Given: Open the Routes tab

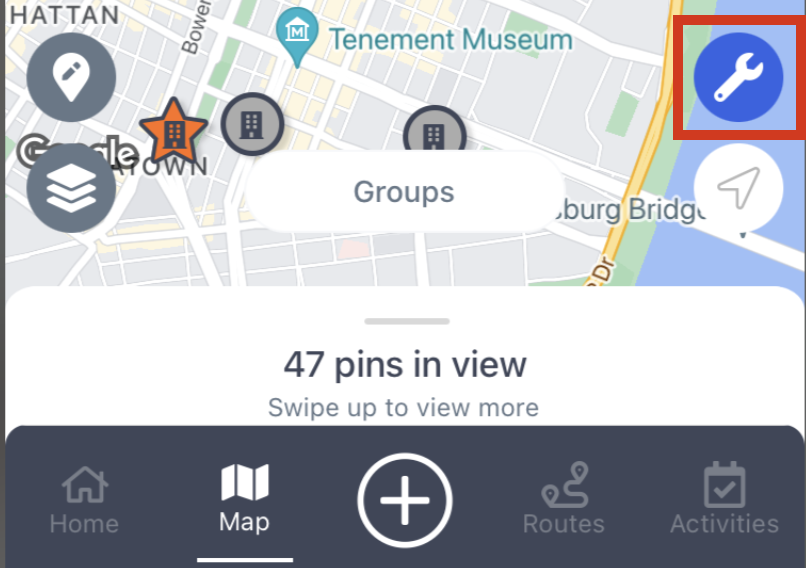Looking at the screenshot, I should click(563, 502).
